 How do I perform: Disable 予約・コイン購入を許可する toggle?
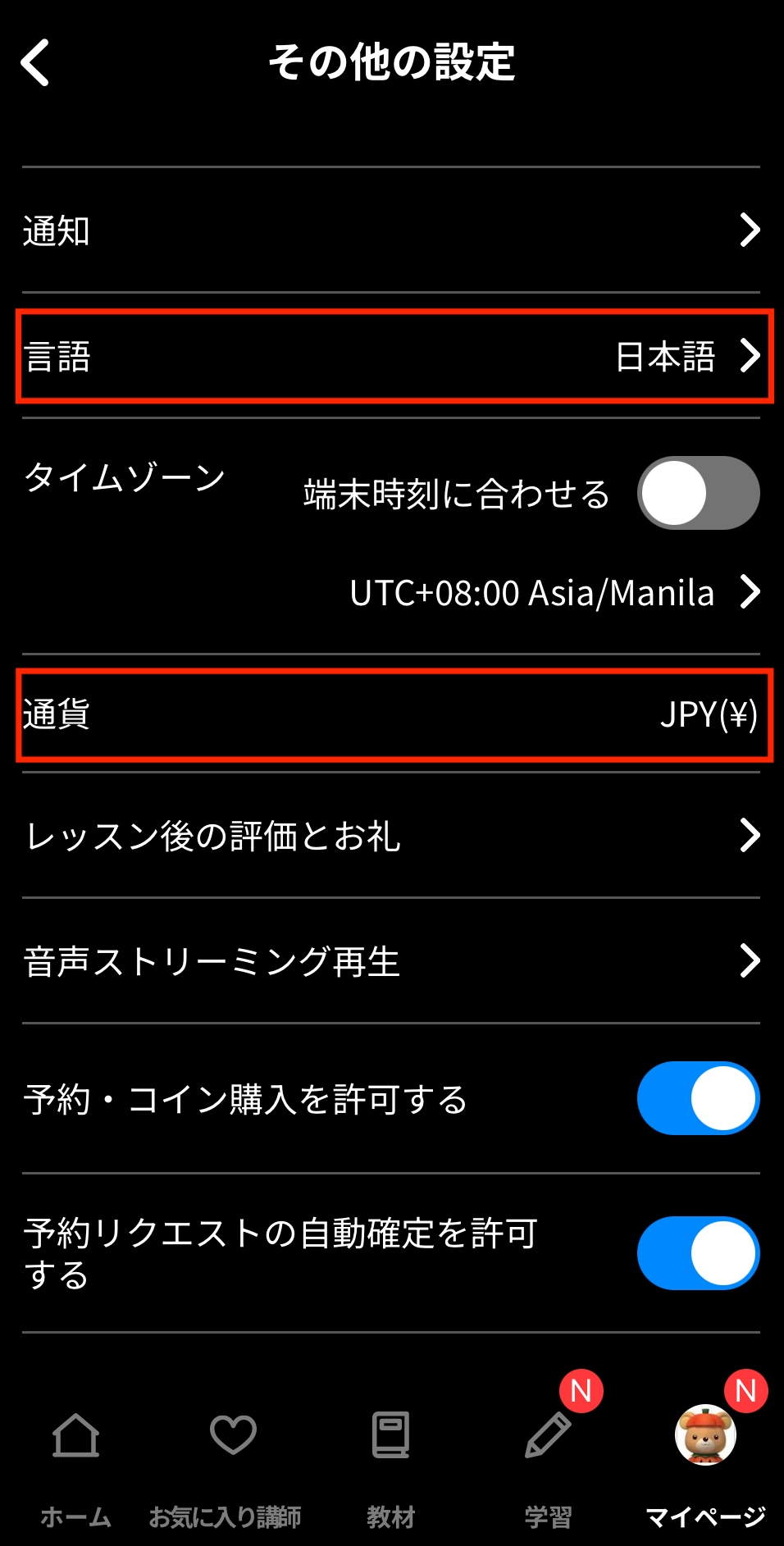tap(698, 1098)
